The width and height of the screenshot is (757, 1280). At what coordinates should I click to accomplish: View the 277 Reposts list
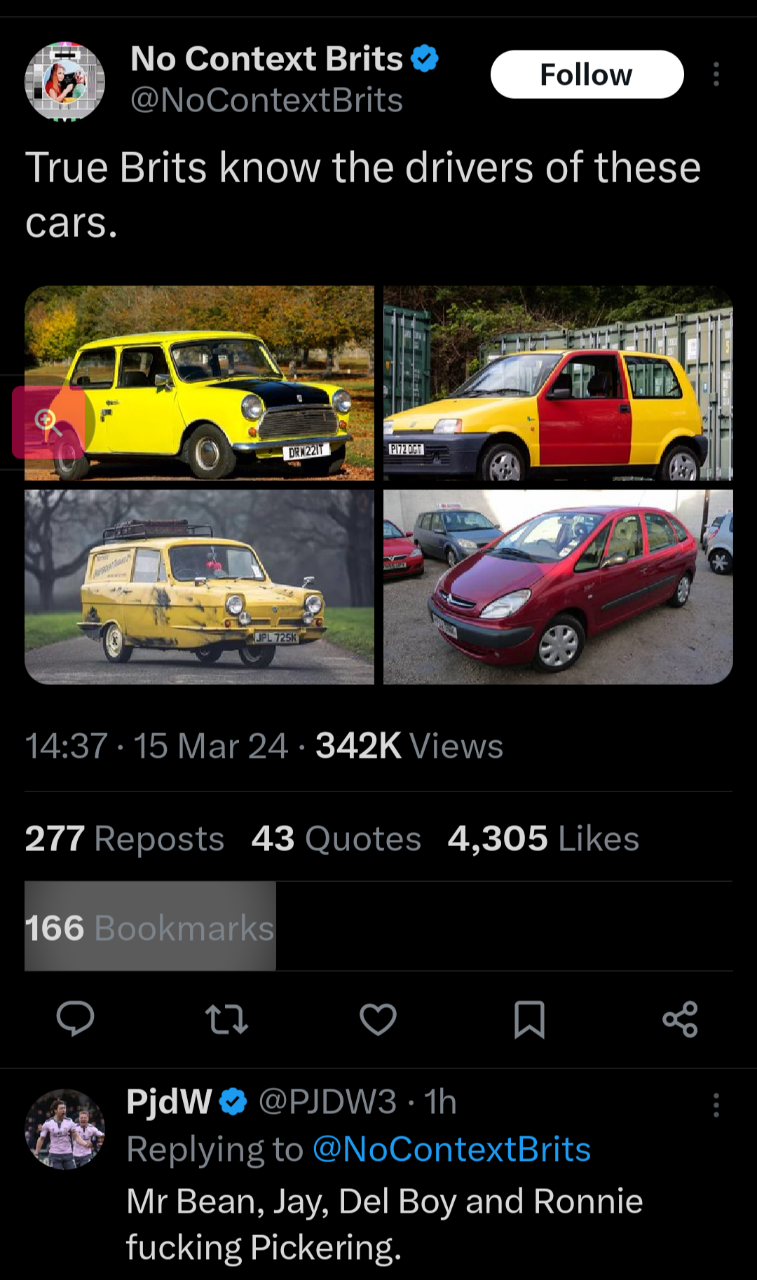pyautogui.click(x=124, y=838)
